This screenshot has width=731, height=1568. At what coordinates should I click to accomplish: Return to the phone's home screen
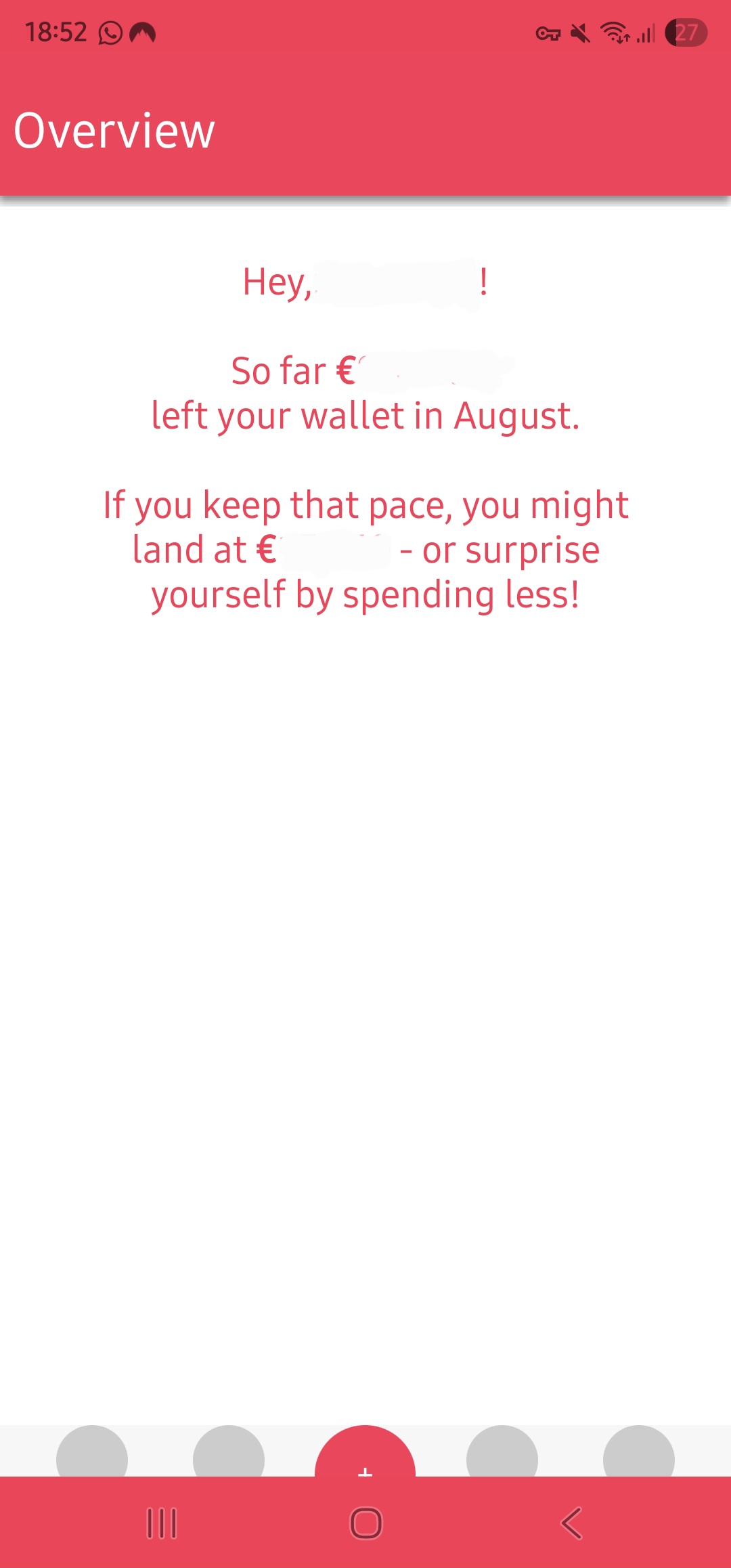(x=365, y=1523)
